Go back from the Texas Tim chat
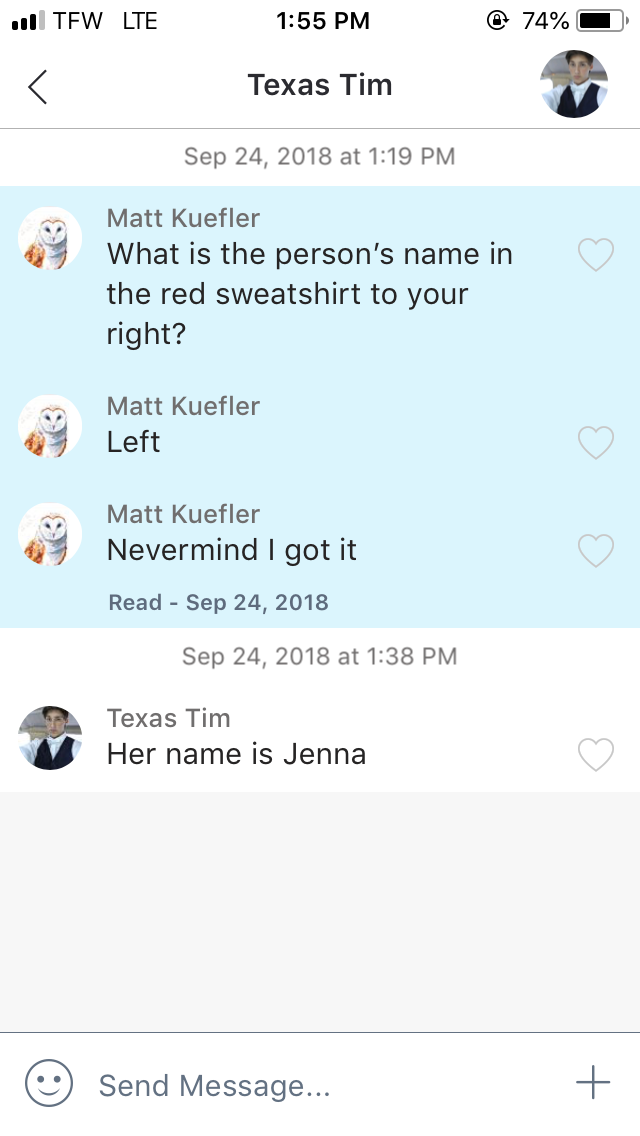This screenshot has width=640, height=1136. coord(38,86)
